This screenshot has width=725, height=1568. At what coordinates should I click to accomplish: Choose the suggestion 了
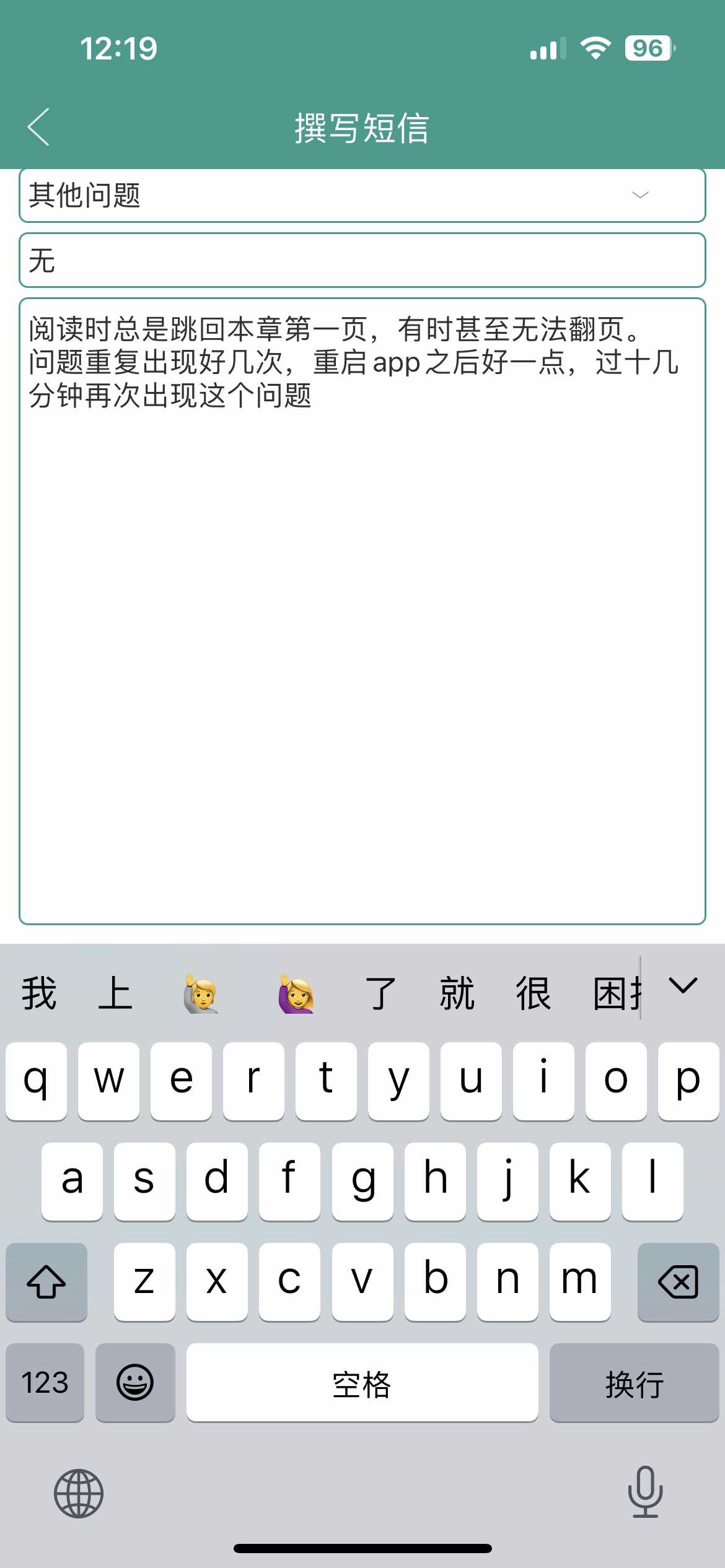click(x=380, y=993)
